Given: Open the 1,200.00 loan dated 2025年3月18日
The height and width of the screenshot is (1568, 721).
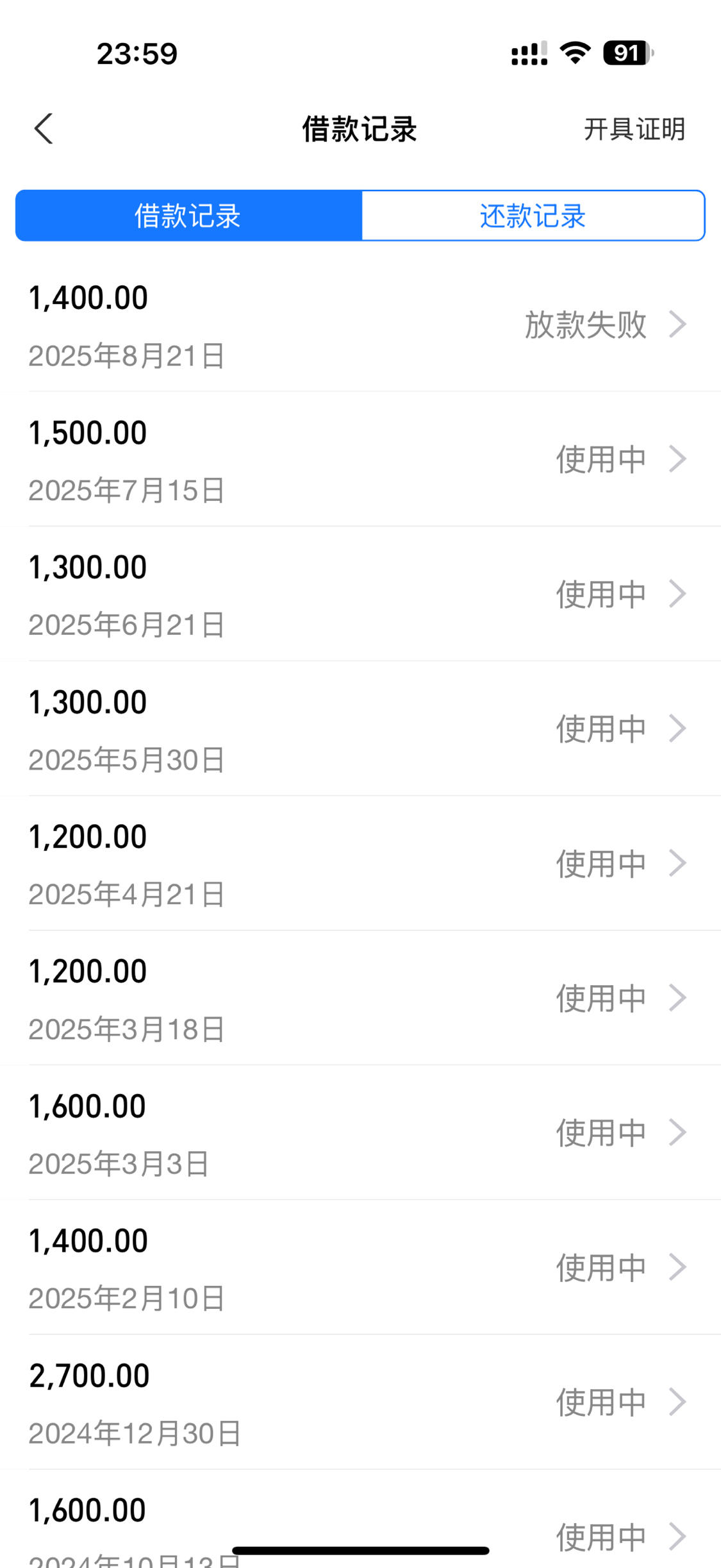Looking at the screenshot, I should tap(360, 998).
